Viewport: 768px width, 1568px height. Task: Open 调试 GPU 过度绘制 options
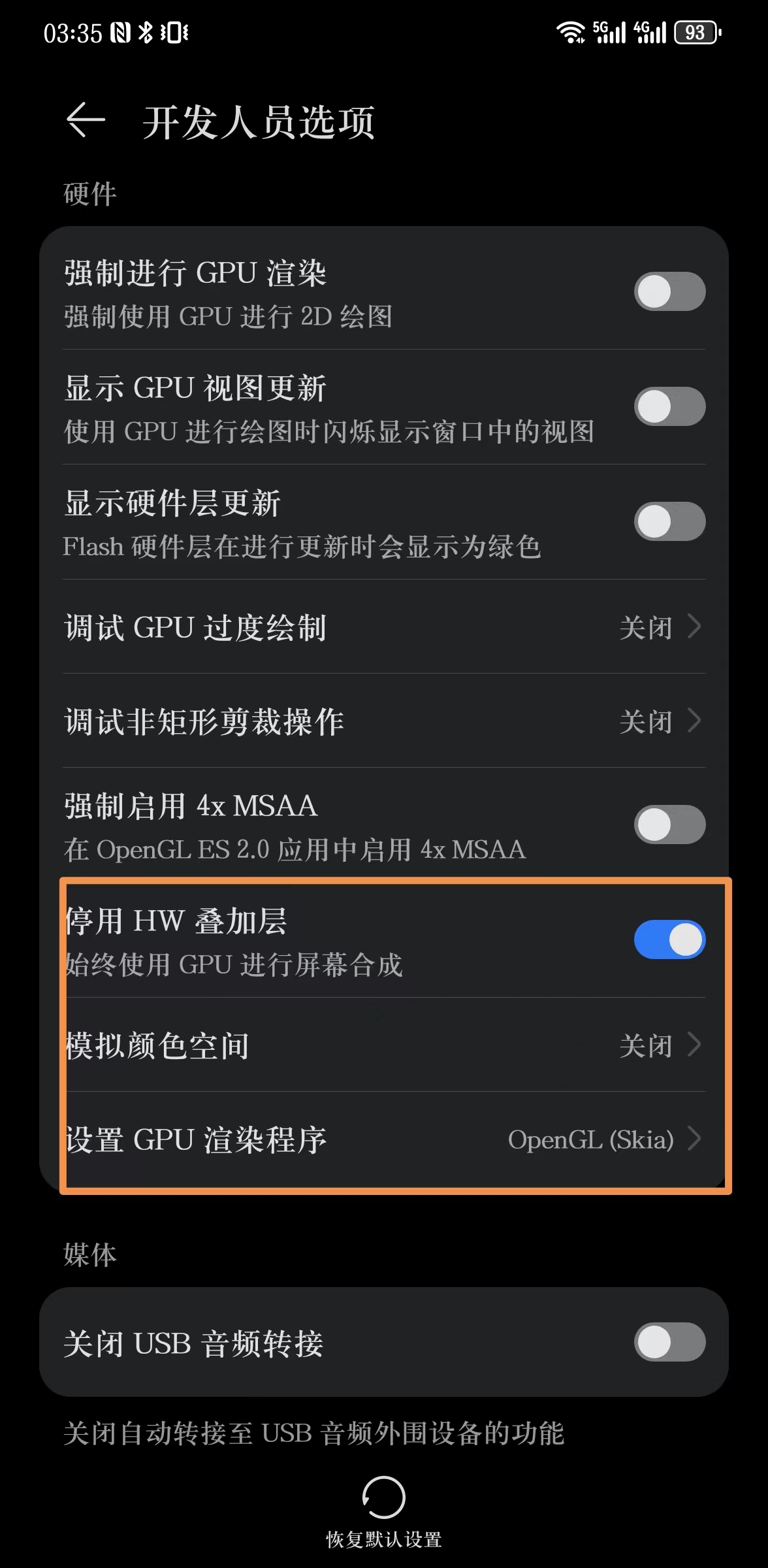click(384, 627)
